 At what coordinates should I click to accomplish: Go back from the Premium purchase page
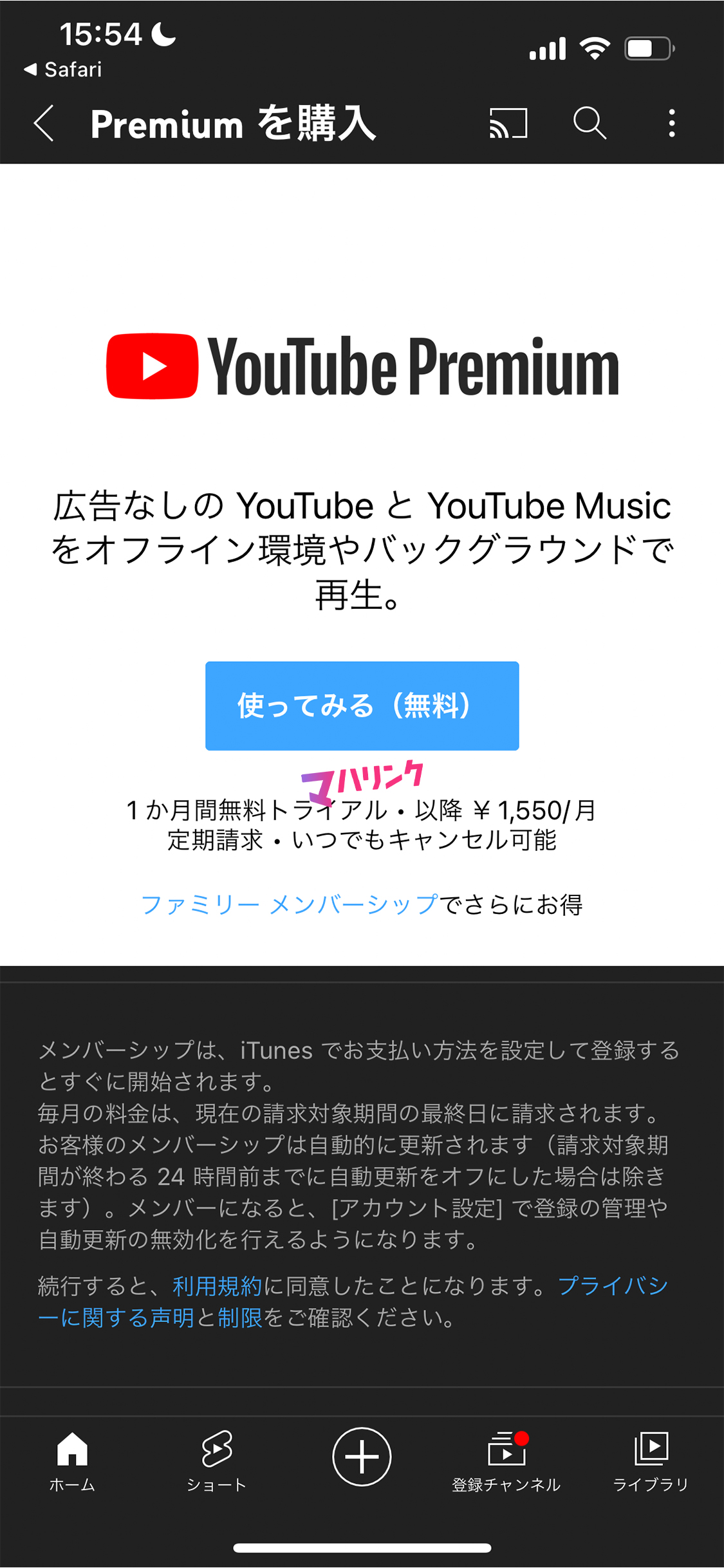[x=44, y=123]
